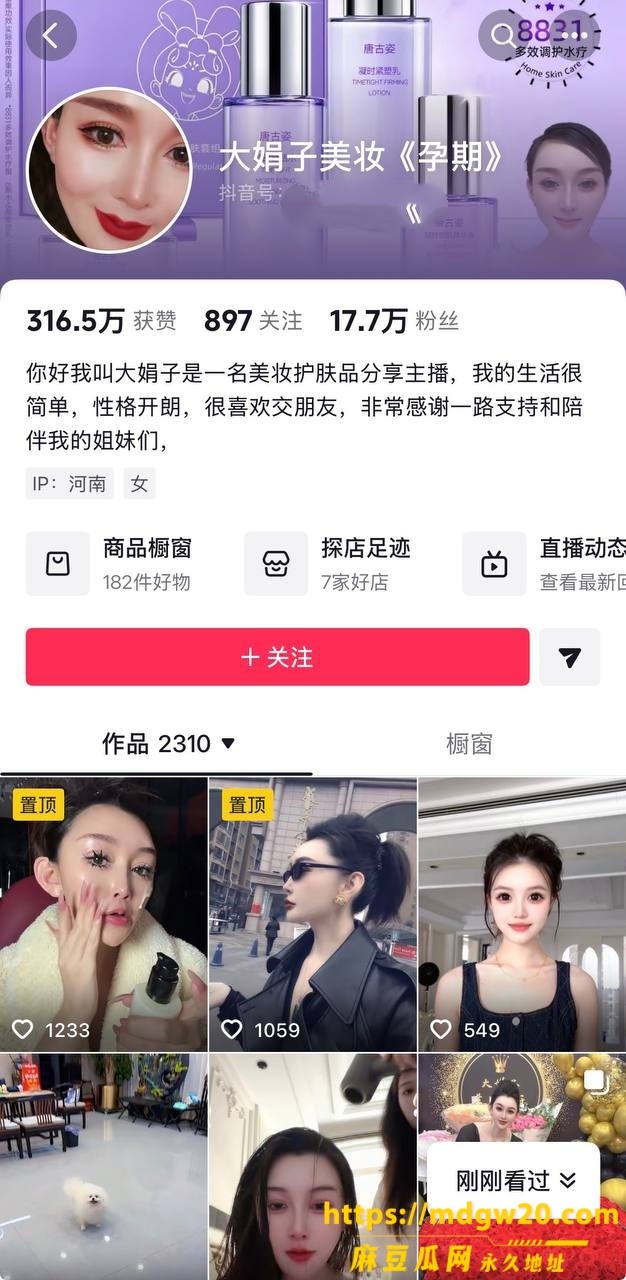Open the search icon in the header
The height and width of the screenshot is (1280, 626).
[x=503, y=36]
